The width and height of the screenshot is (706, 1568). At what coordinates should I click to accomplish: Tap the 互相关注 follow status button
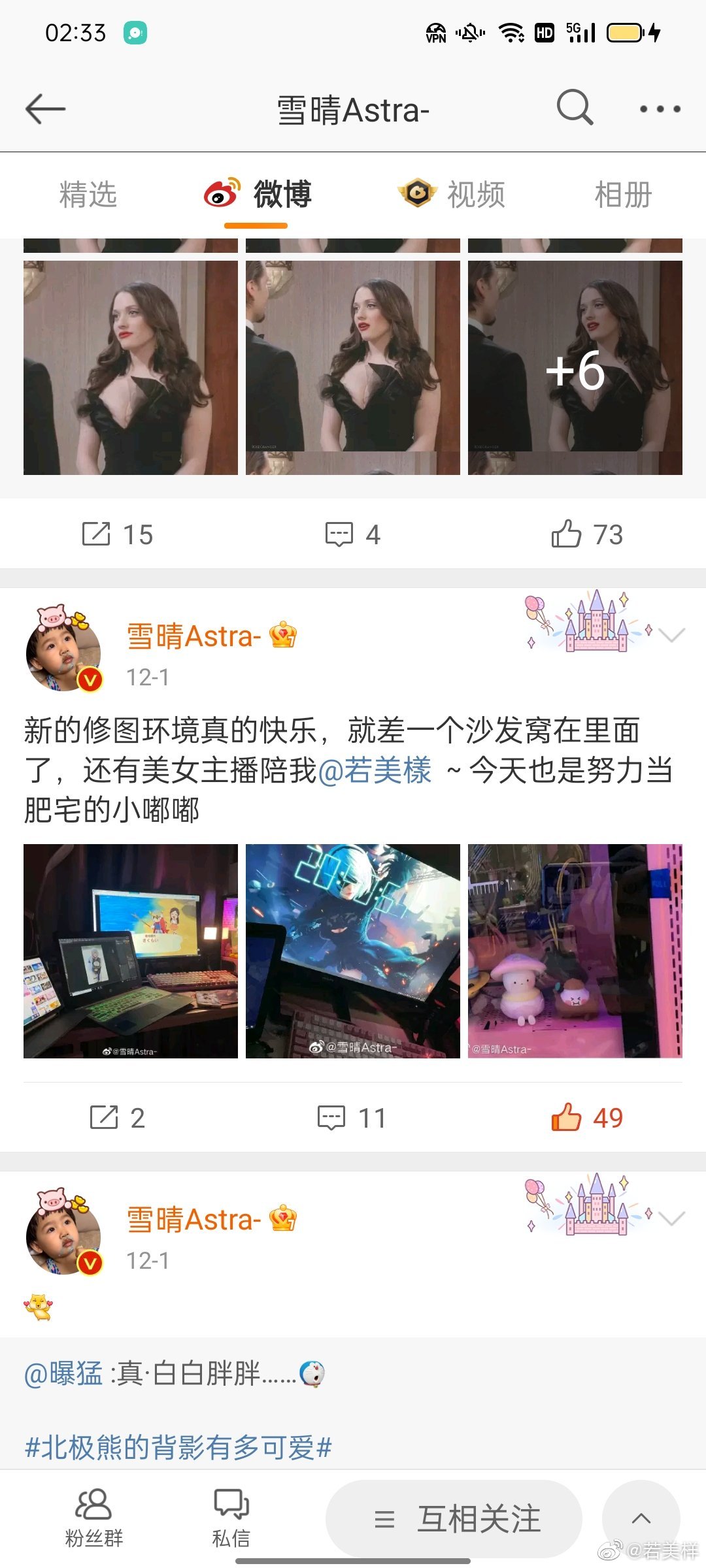click(x=454, y=1519)
